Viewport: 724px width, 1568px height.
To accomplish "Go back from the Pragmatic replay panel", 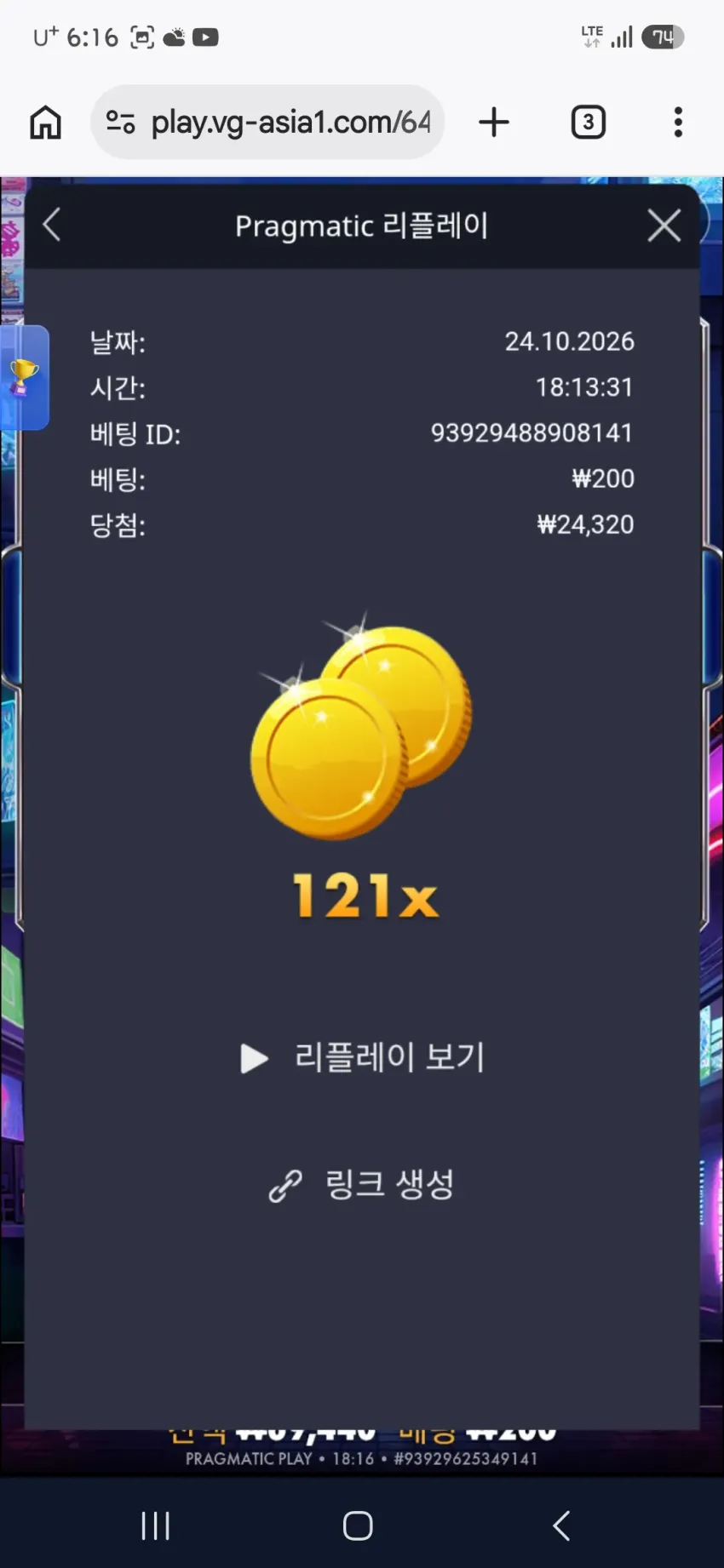I will [x=52, y=226].
